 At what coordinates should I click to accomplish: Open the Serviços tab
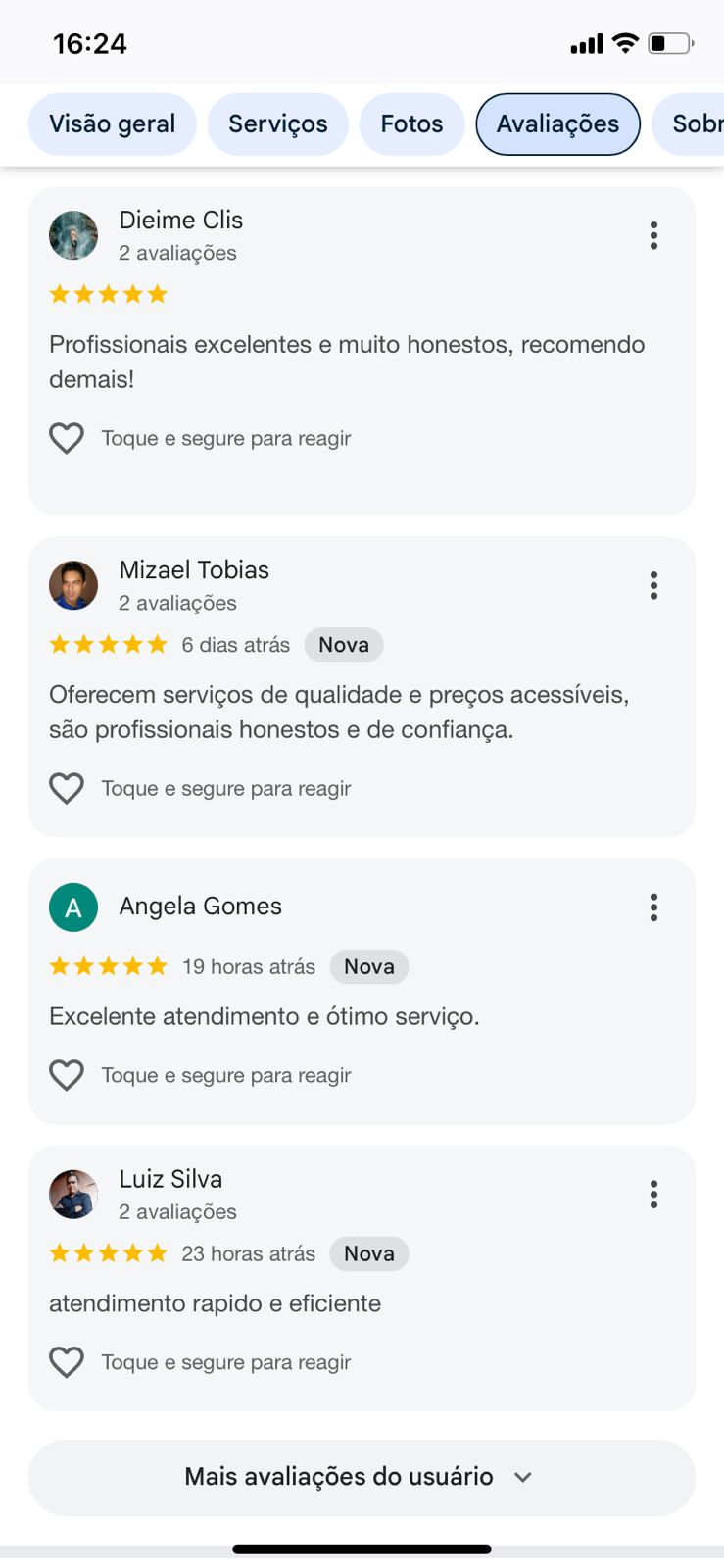(278, 124)
